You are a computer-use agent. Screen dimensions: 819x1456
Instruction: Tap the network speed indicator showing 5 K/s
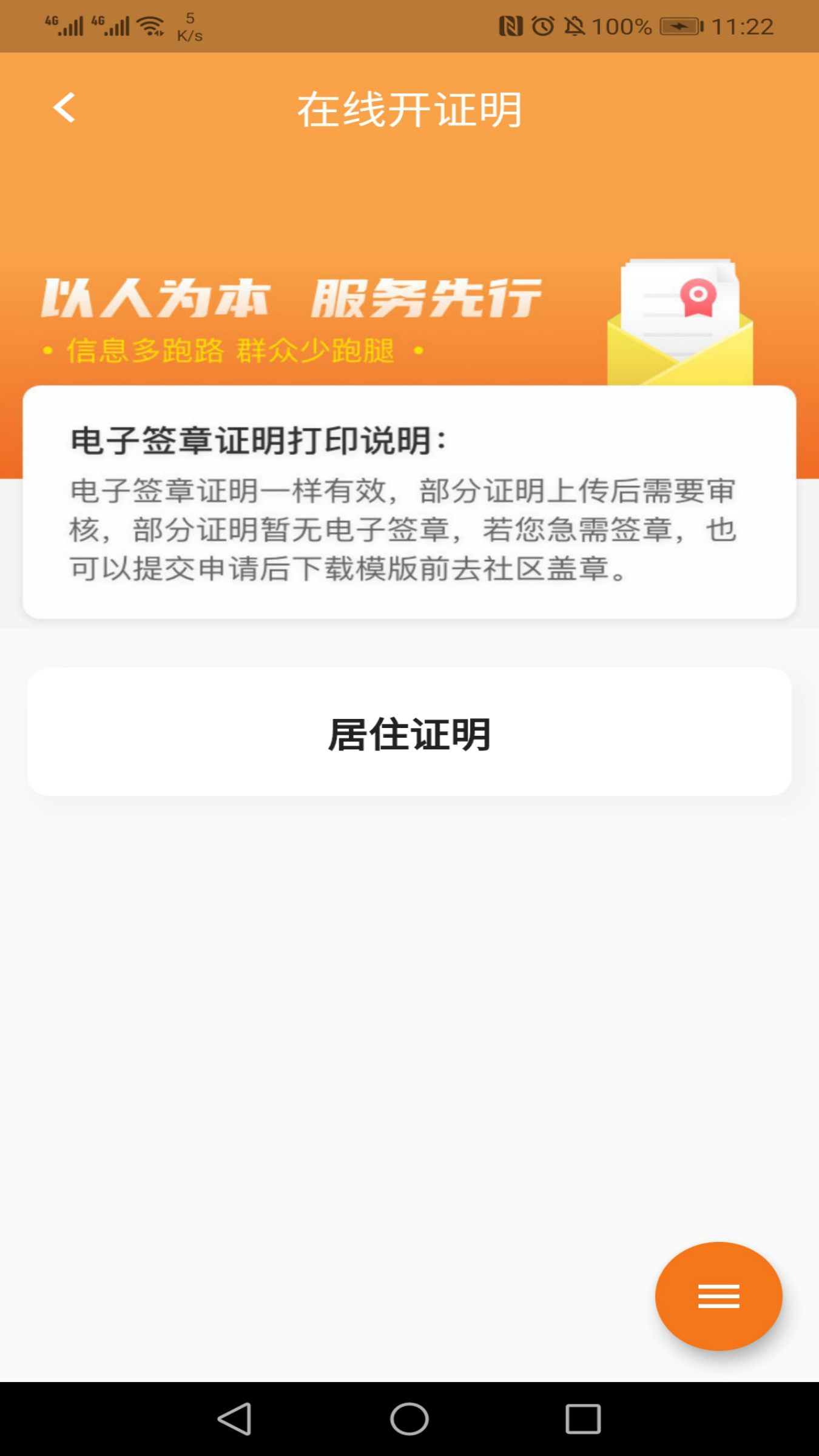(190, 25)
